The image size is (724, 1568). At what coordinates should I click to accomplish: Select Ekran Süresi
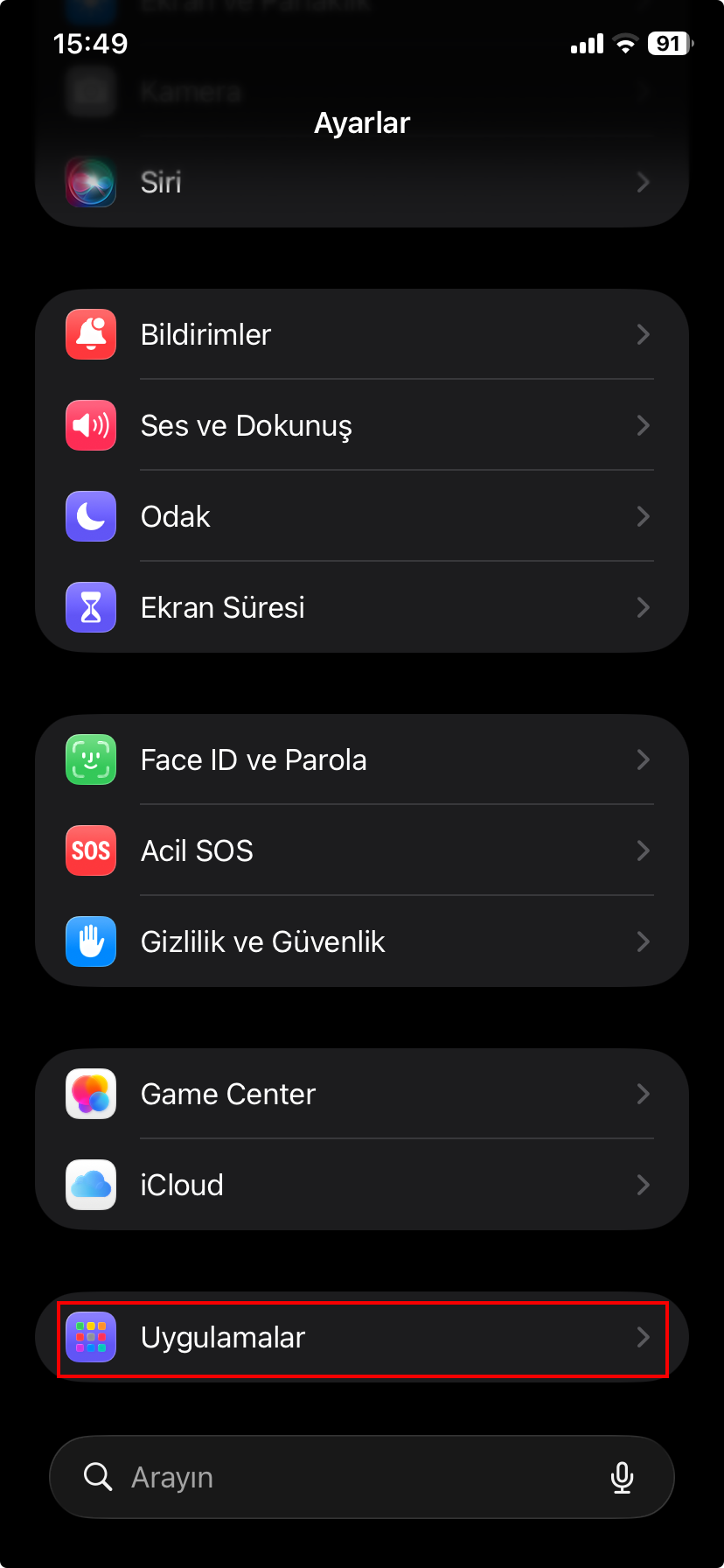361,607
